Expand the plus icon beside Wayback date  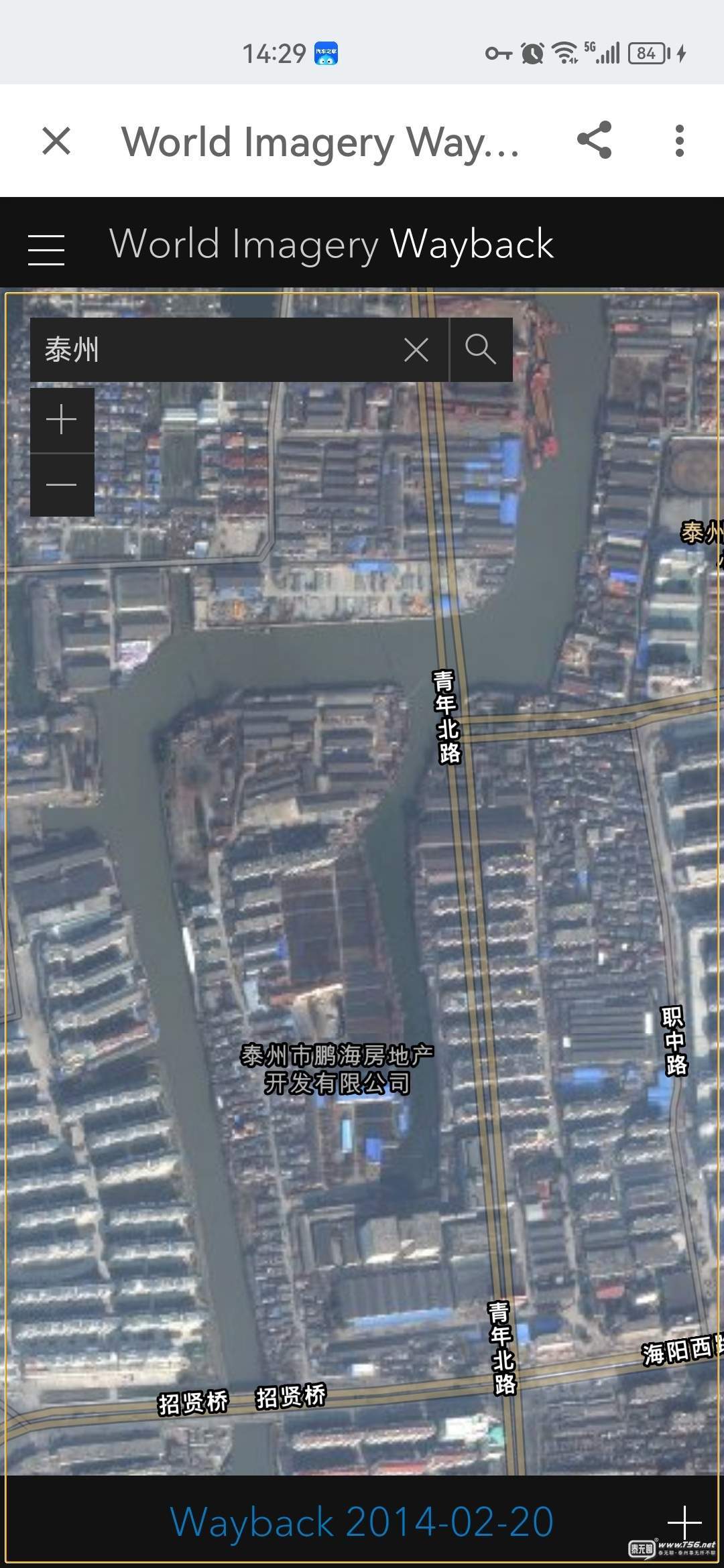684,1522
